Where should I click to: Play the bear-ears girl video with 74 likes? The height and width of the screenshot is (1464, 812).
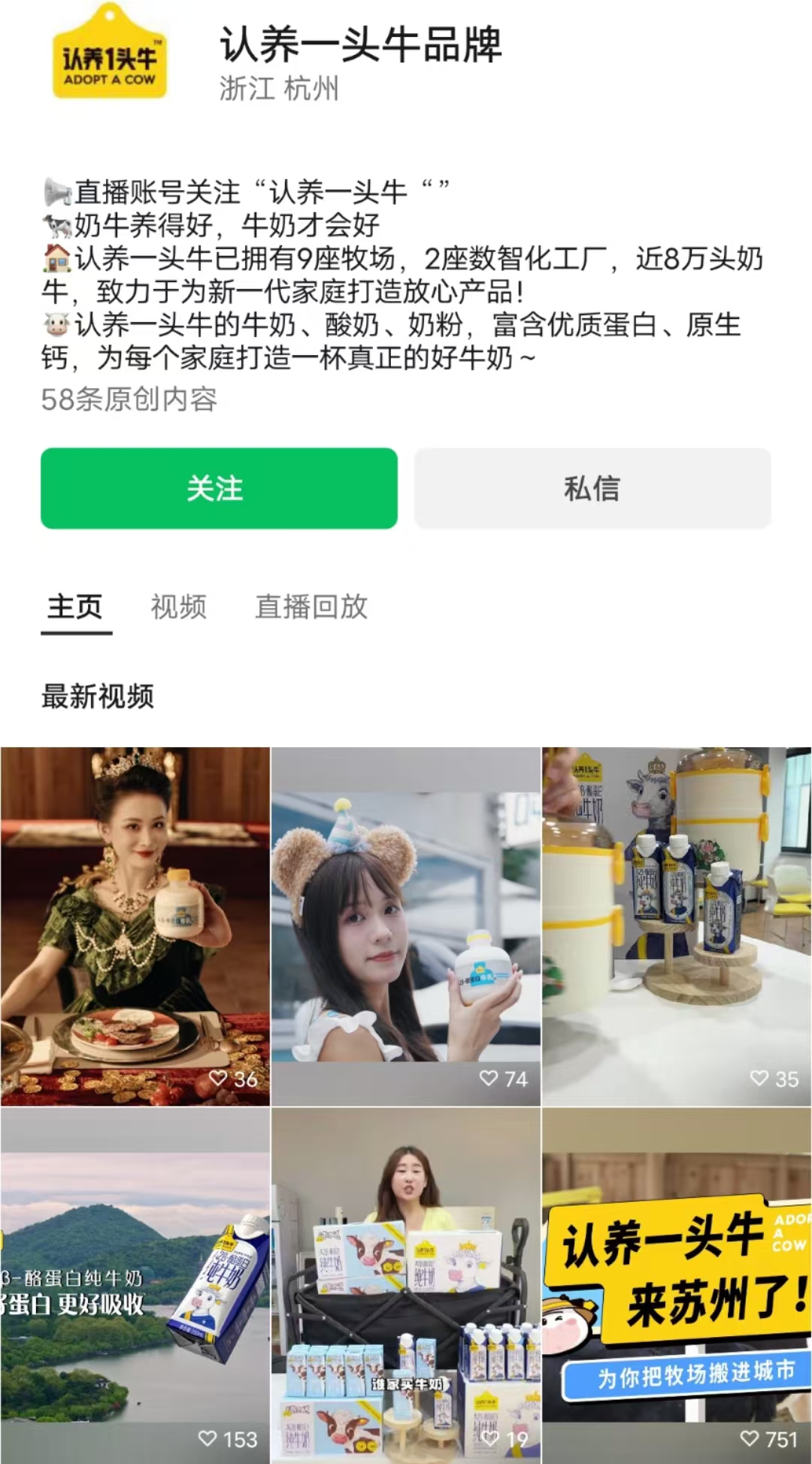406,925
